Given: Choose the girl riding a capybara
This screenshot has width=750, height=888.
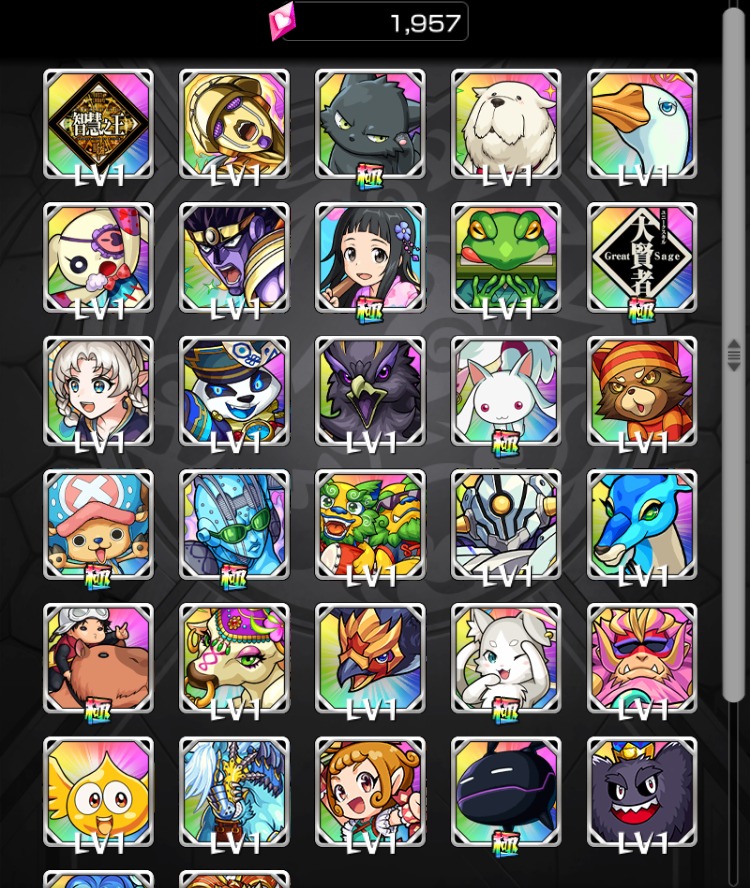Looking at the screenshot, I should 98,658.
